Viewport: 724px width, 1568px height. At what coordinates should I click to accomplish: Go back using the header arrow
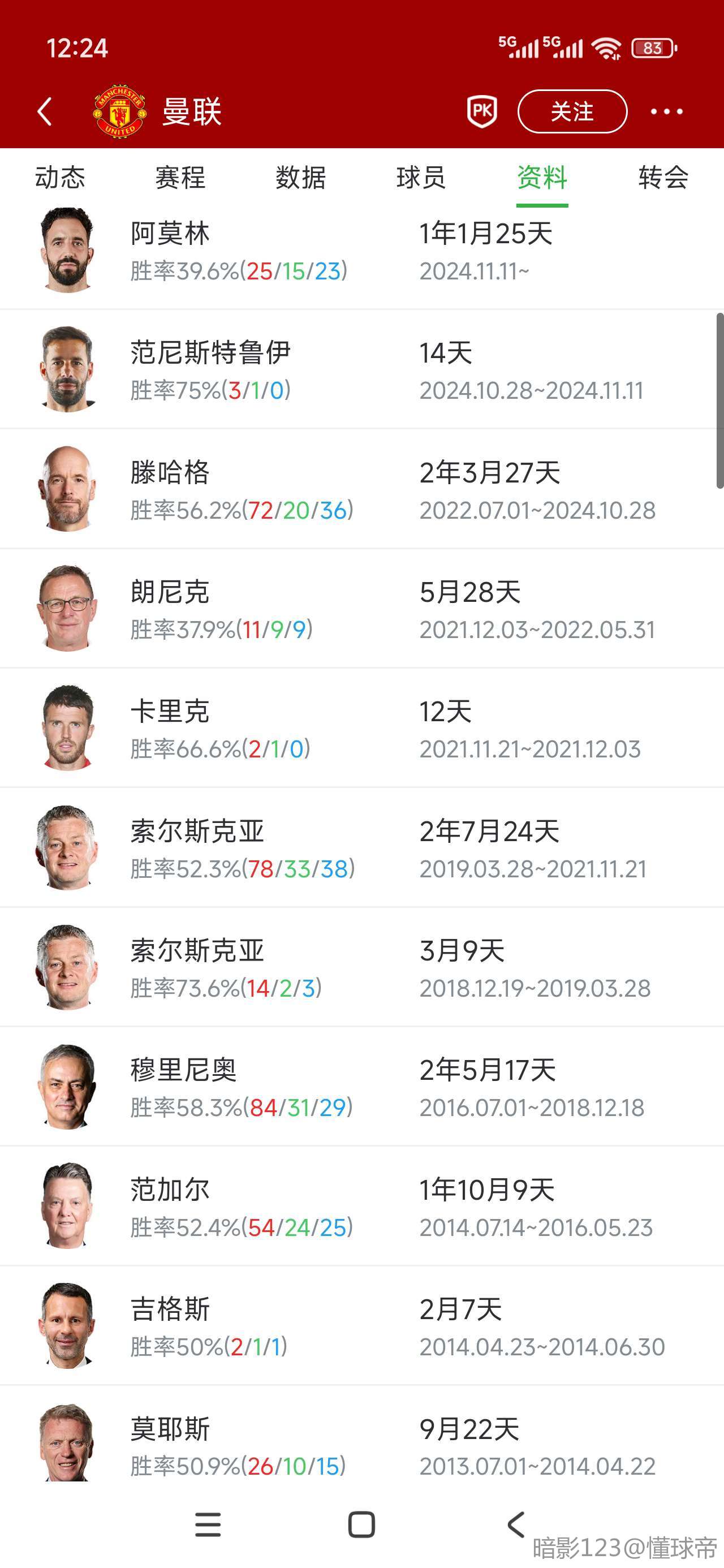click(45, 111)
